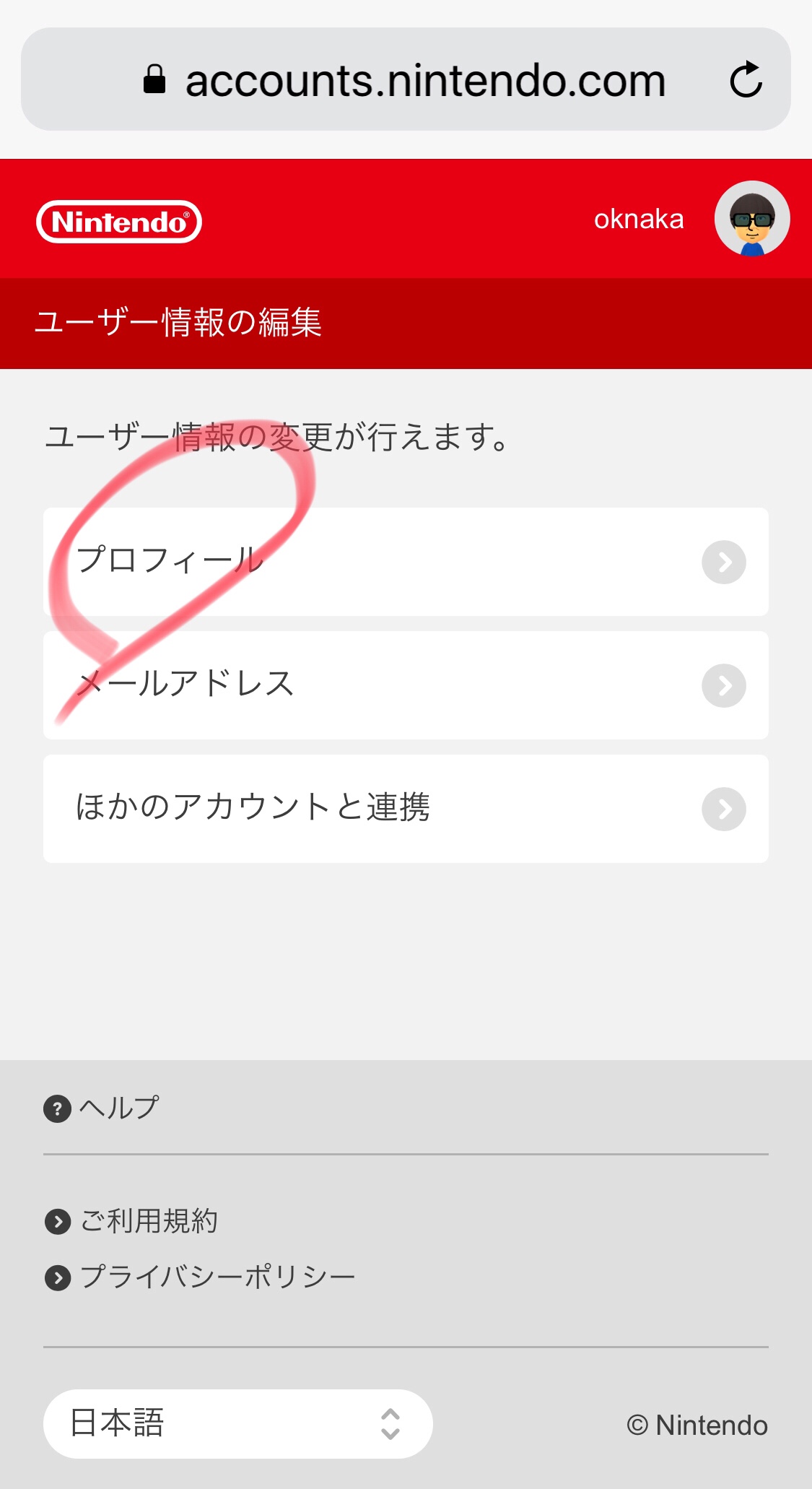
Task: Open the メールアドレス row
Action: coord(406,685)
